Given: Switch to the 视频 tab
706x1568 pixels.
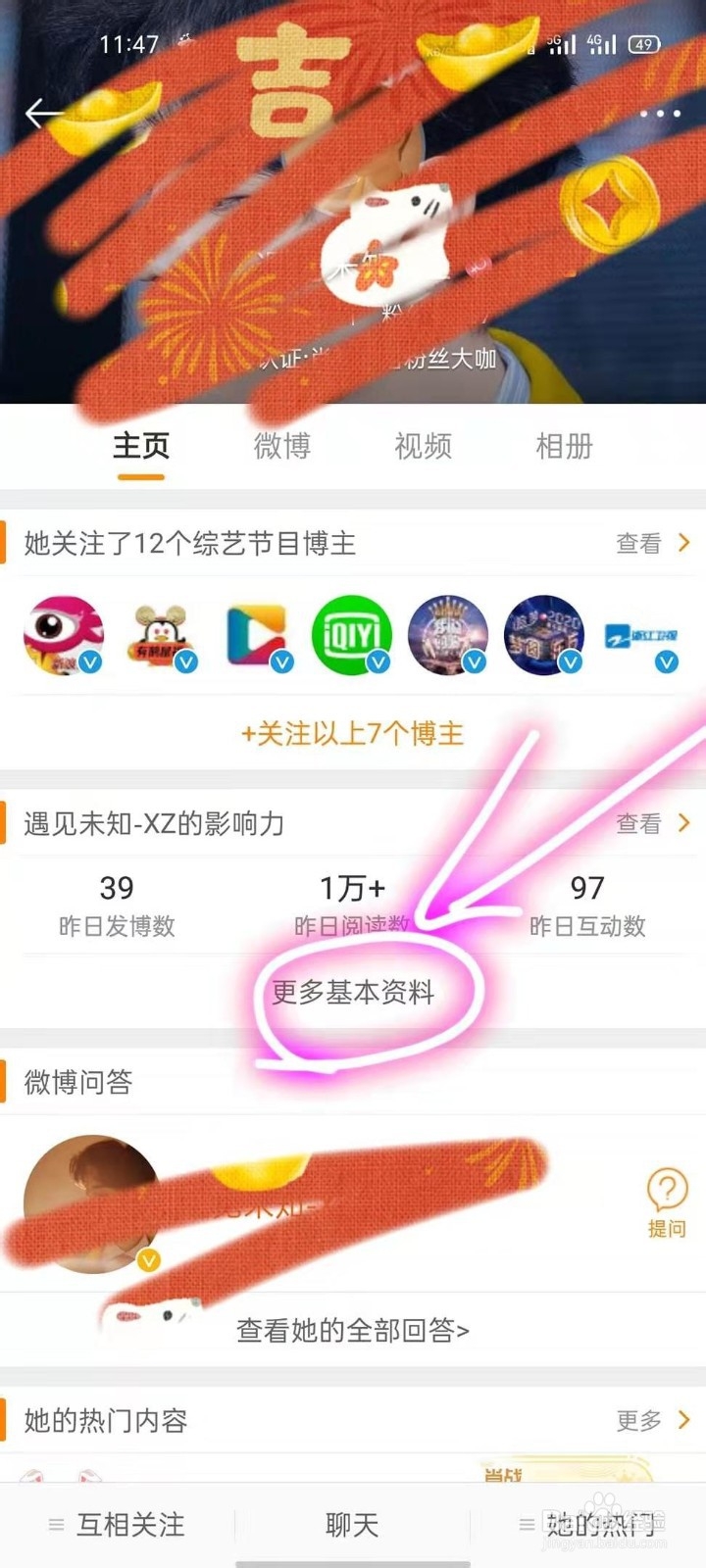Looking at the screenshot, I should (x=422, y=446).
